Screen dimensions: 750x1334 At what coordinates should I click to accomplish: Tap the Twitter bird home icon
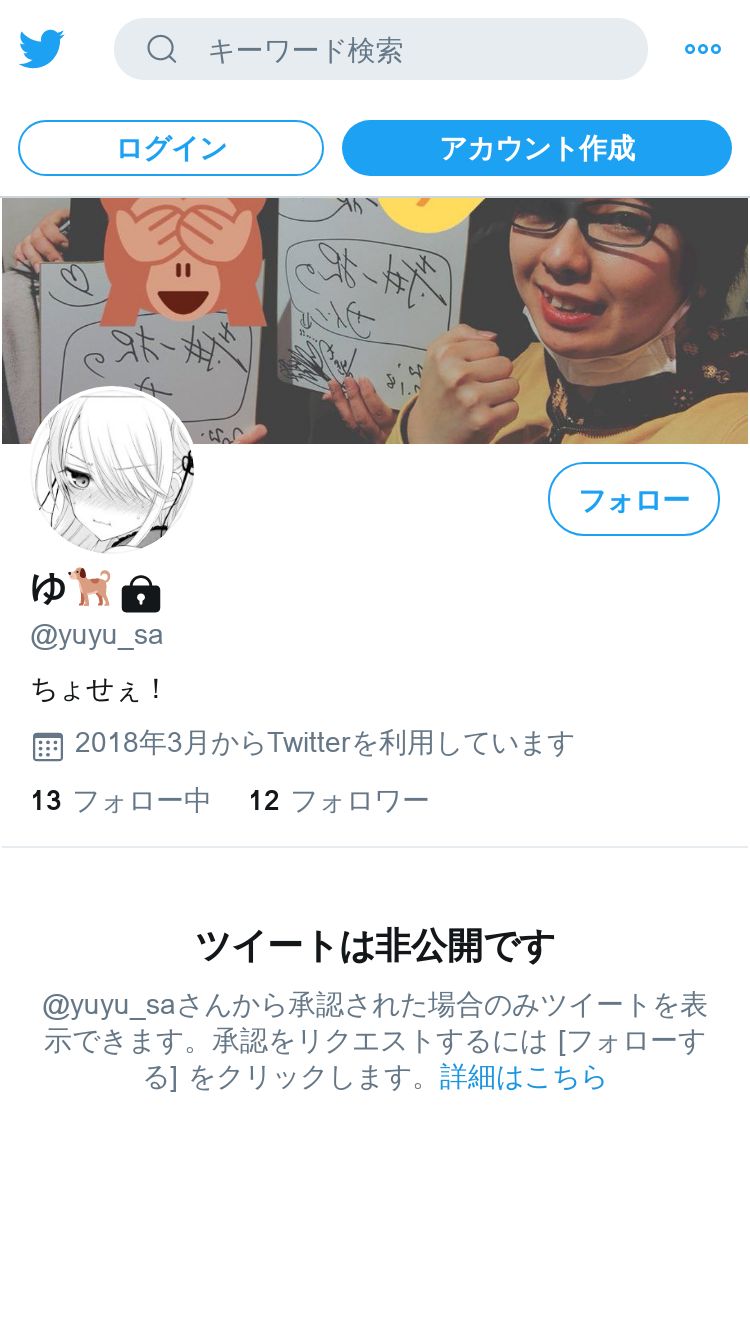41,49
